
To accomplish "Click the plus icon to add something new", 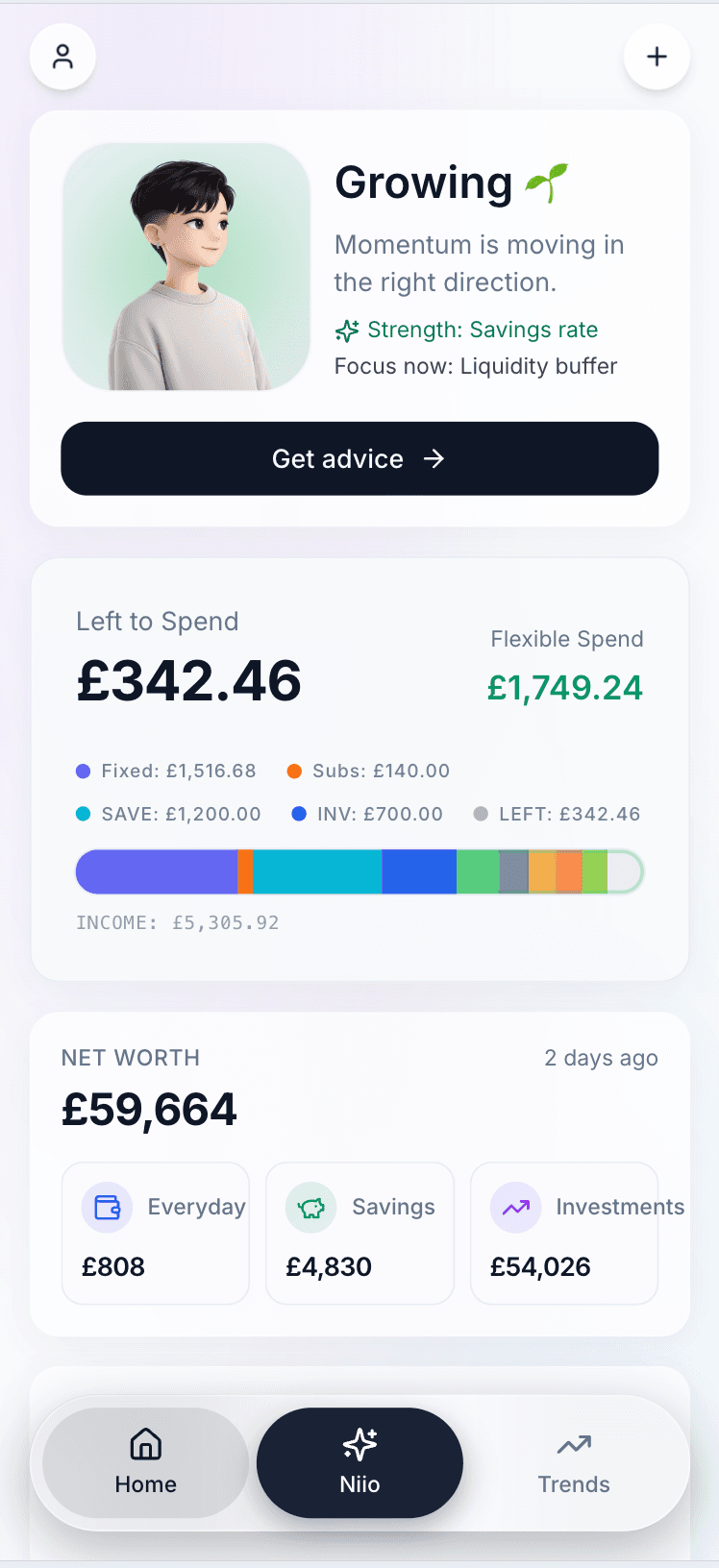I will point(657,57).
